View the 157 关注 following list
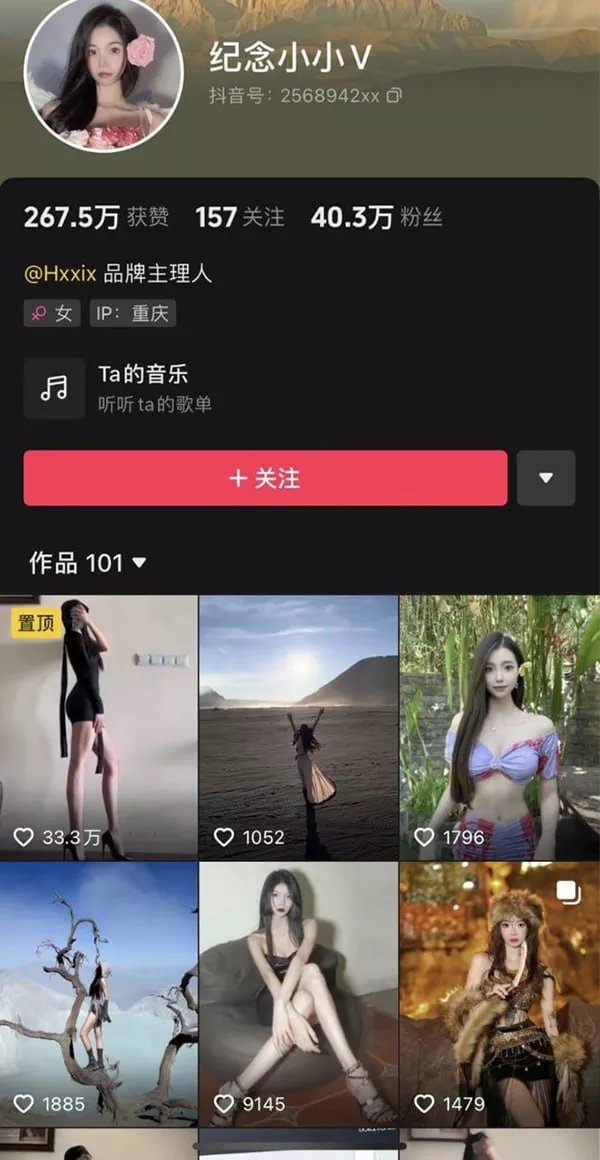The width and height of the screenshot is (600, 1160). point(240,217)
